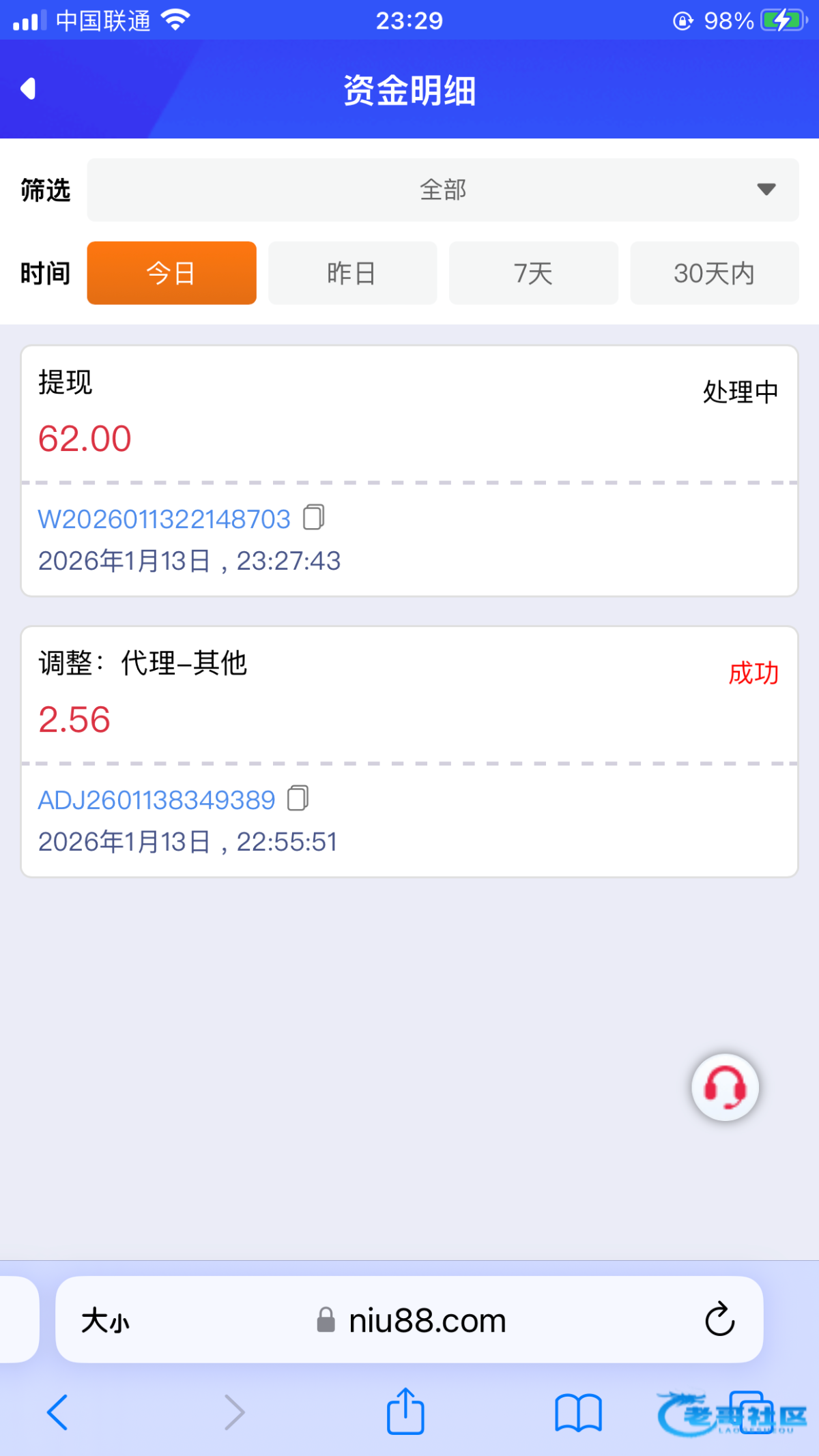This screenshot has height=1456, width=819.
Task: Reload the niu88.com page
Action: 719,1320
